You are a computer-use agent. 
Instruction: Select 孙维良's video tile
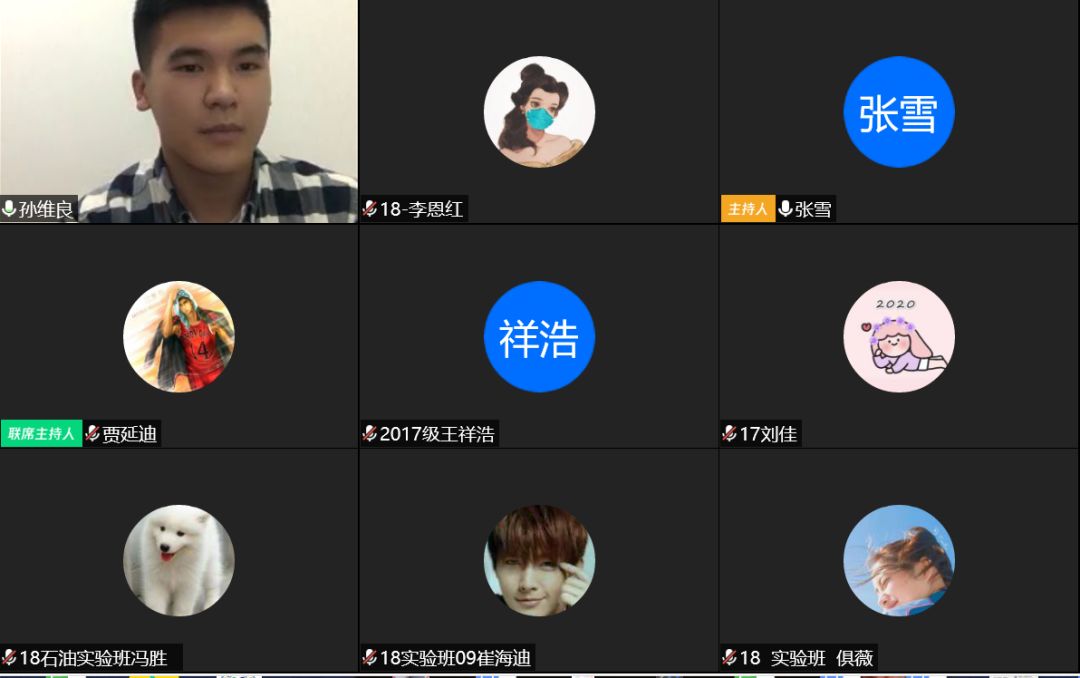pos(179,110)
